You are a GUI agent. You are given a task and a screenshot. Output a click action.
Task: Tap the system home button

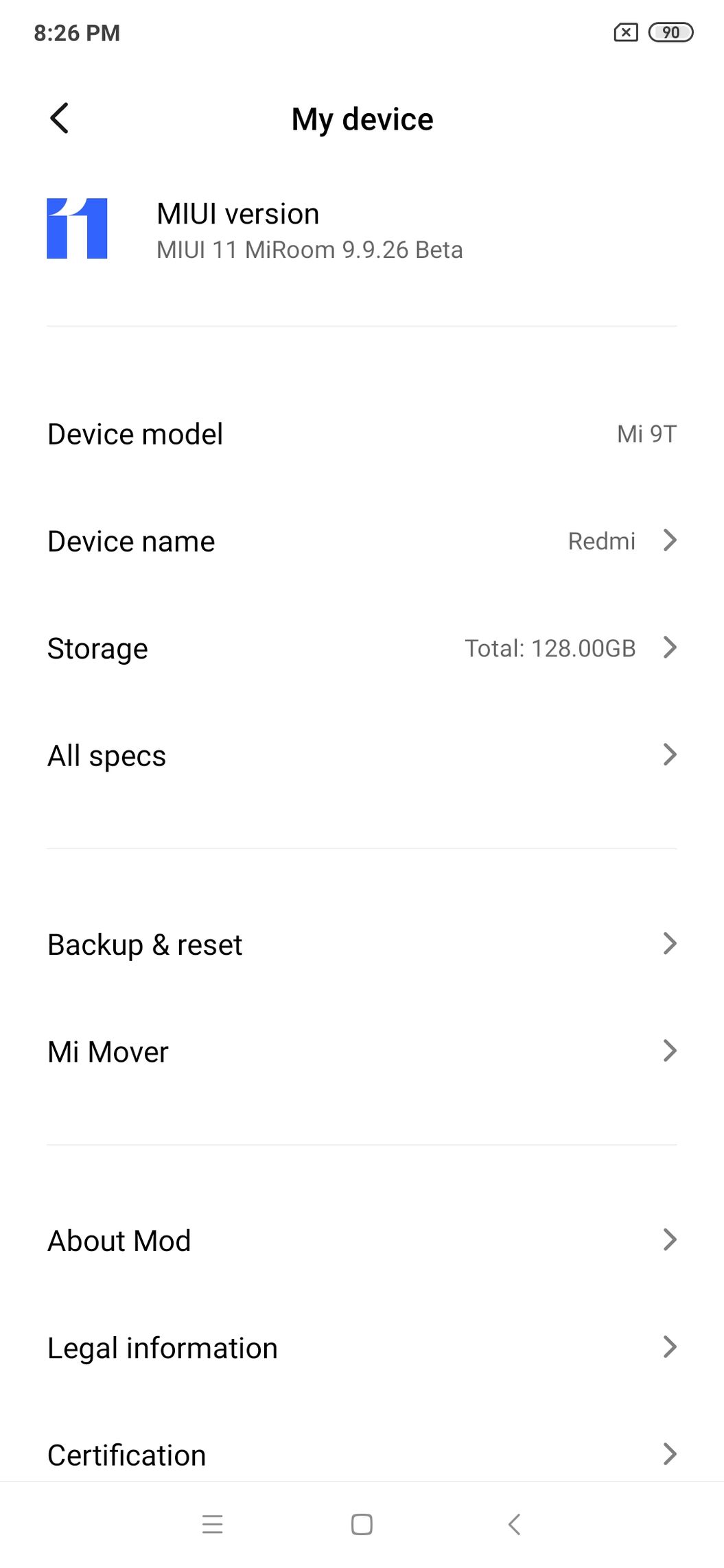coord(362,1524)
